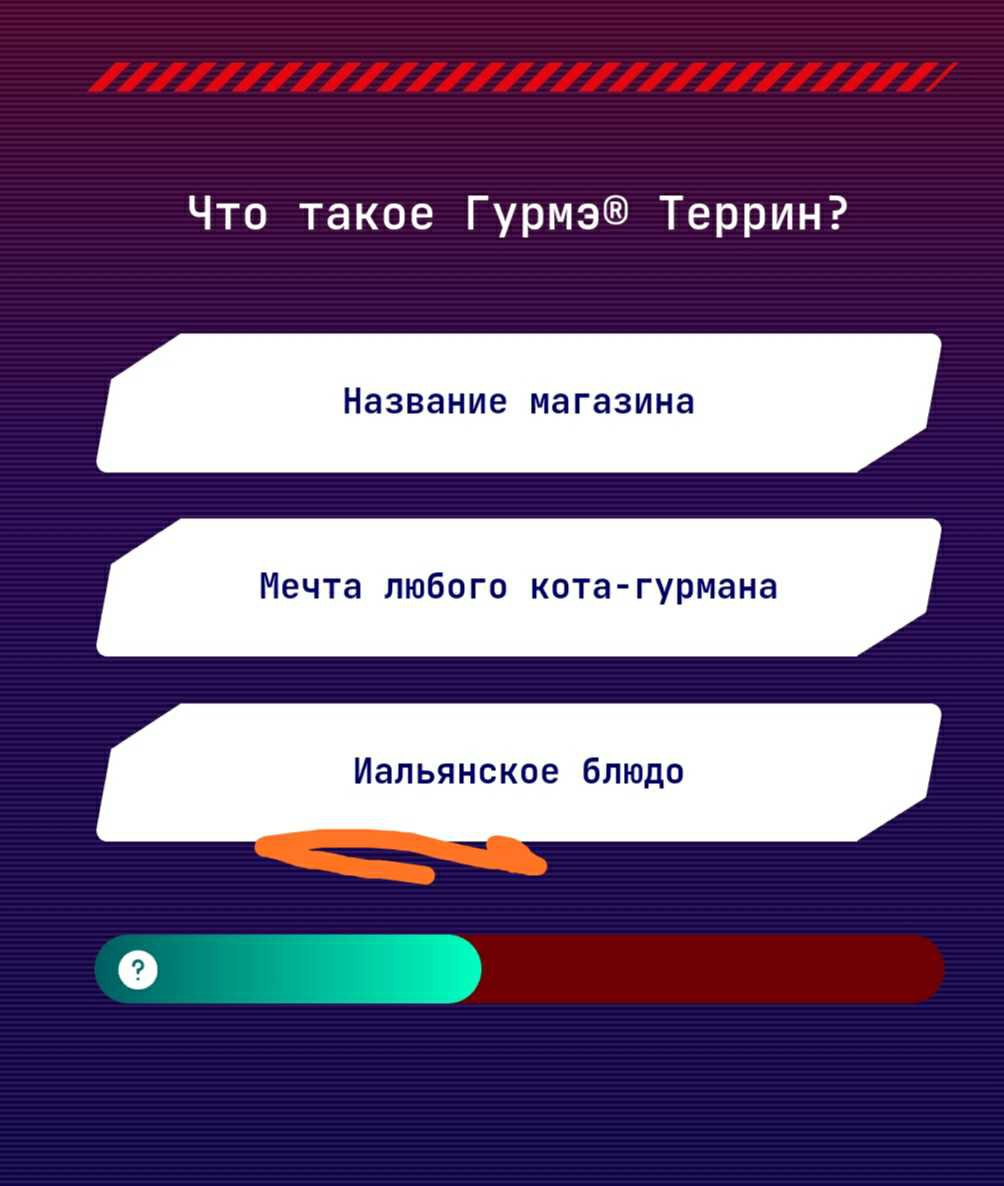Tap the question mark hint icon
This screenshot has width=1004, height=1186.
pos(138,969)
